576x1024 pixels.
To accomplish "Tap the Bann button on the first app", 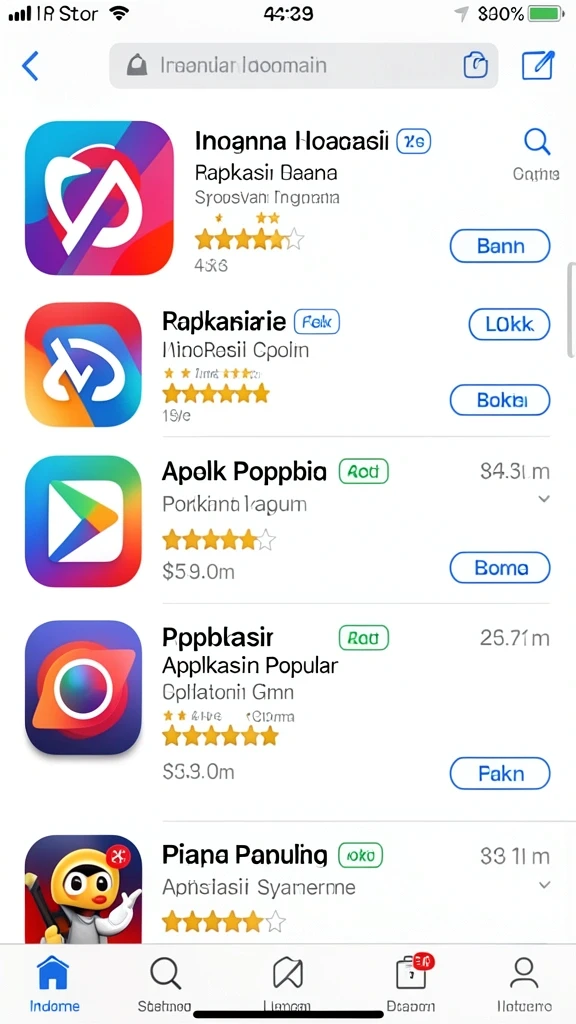I will pos(500,246).
